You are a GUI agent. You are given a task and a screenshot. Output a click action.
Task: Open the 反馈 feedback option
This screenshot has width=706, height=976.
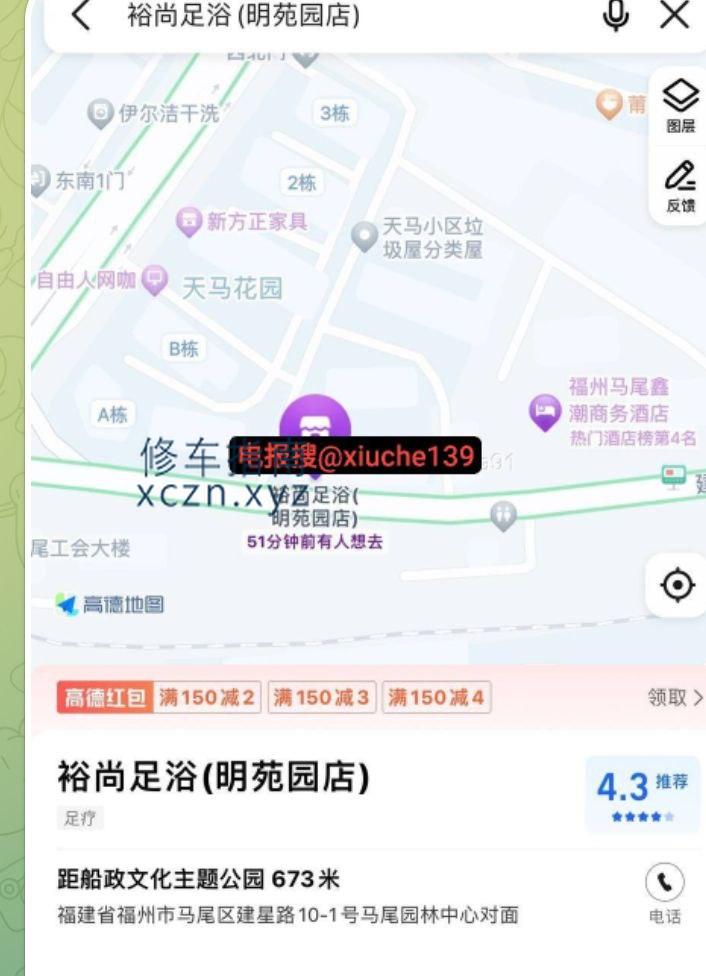click(680, 185)
